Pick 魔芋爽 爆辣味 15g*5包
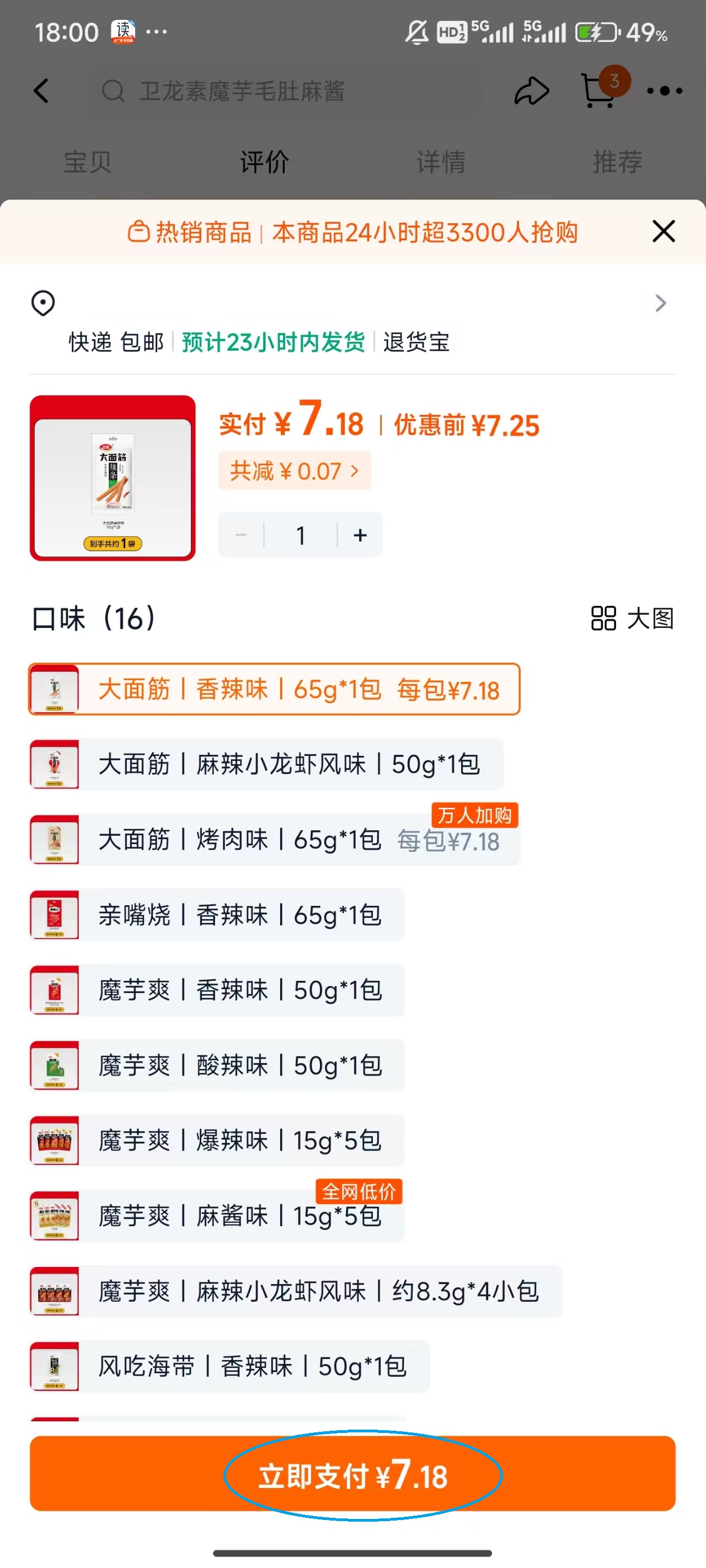Screen dimensions: 706x1568 point(239,1141)
